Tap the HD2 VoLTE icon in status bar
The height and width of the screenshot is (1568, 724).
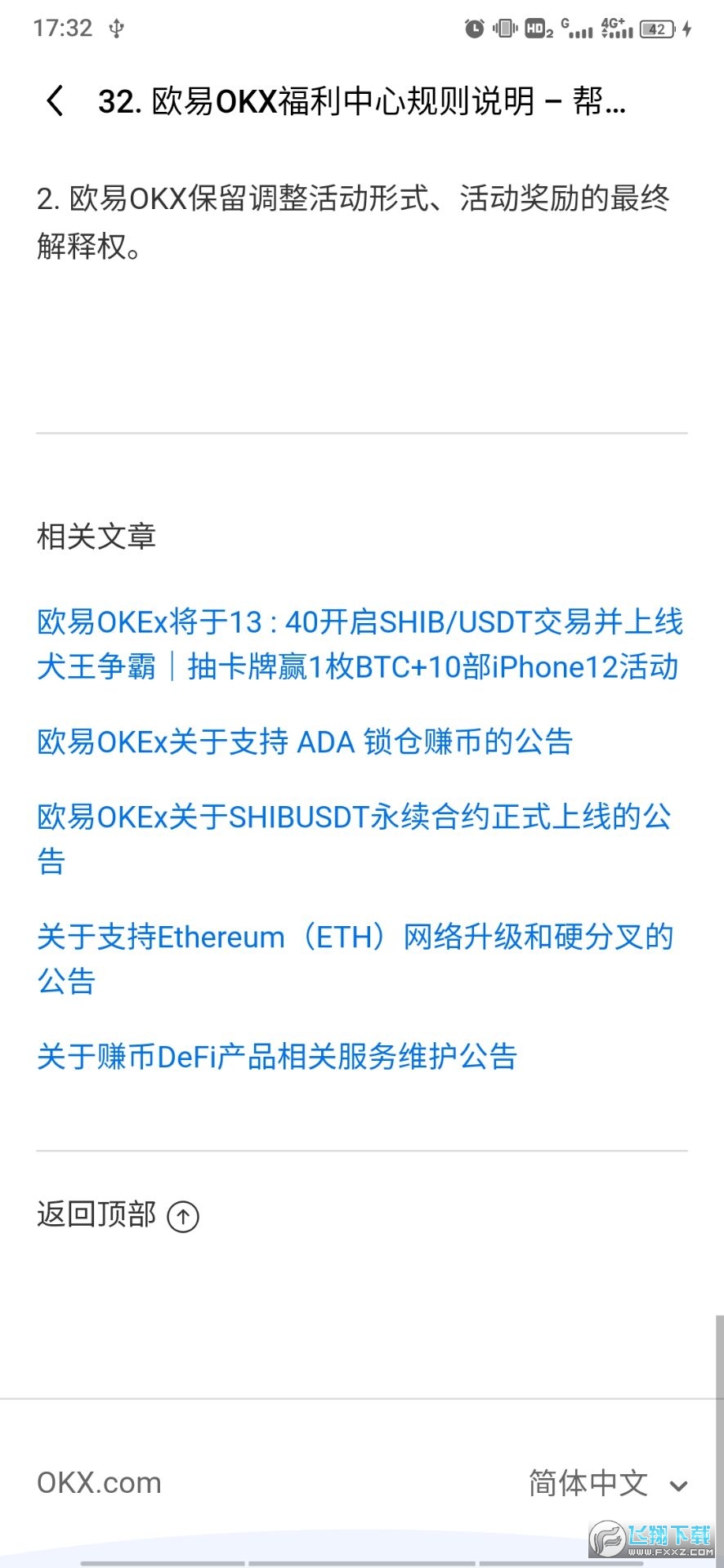[539, 27]
